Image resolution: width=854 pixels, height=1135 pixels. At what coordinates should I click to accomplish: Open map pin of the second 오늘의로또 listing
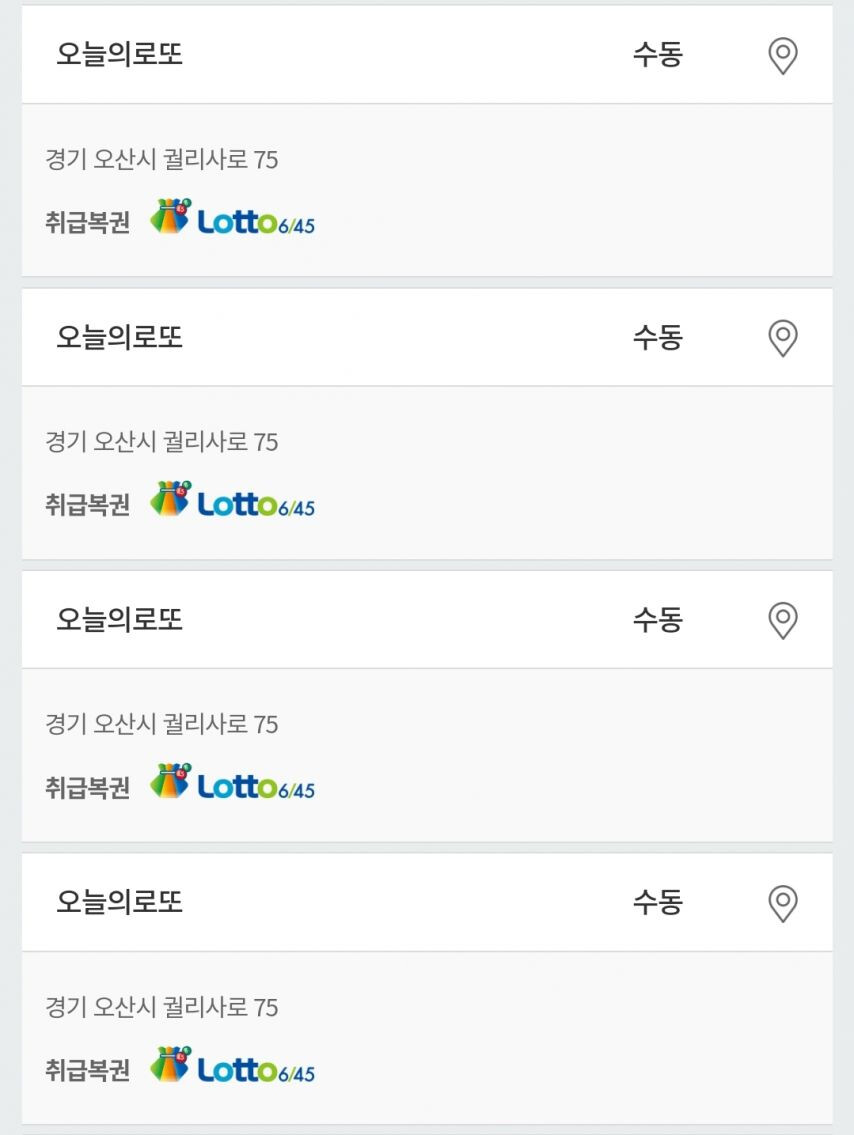click(782, 338)
